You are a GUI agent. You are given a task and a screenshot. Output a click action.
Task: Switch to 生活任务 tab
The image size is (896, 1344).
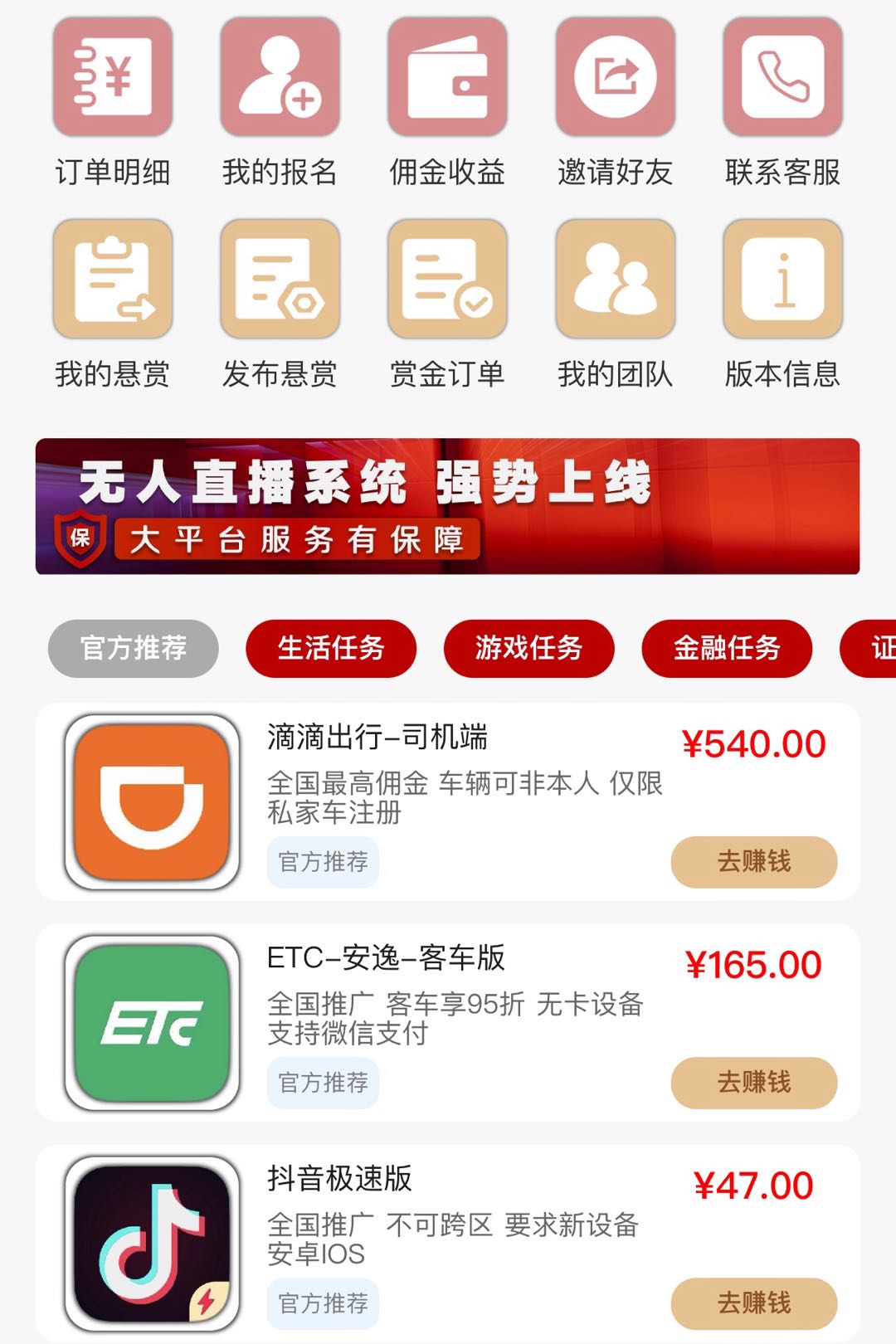click(x=331, y=648)
